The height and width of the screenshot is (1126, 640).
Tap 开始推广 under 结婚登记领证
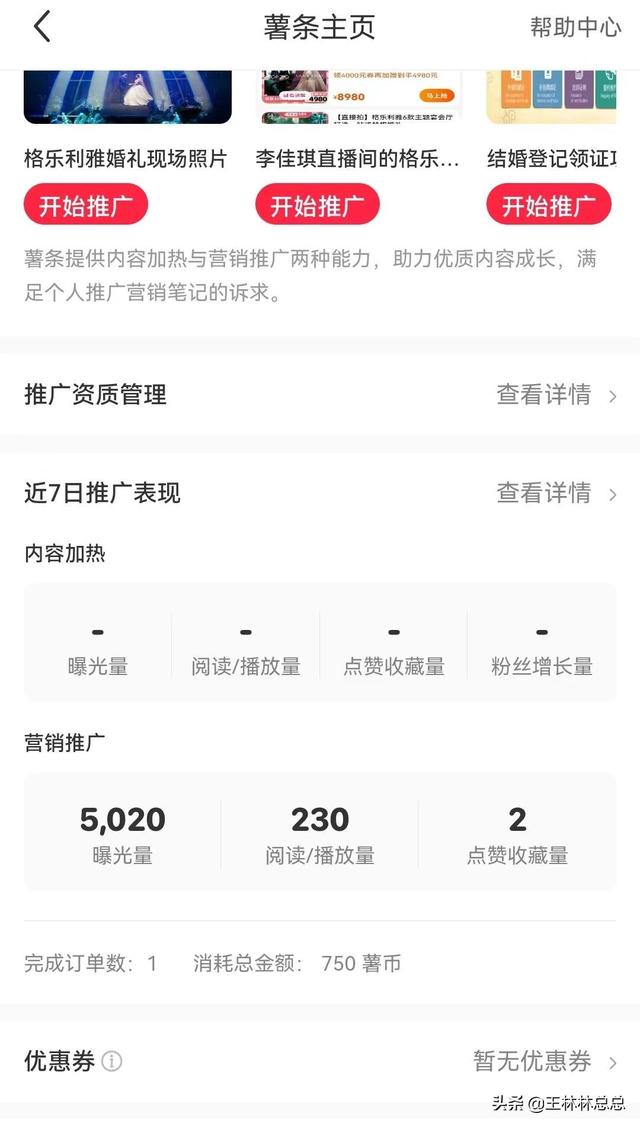coord(548,206)
